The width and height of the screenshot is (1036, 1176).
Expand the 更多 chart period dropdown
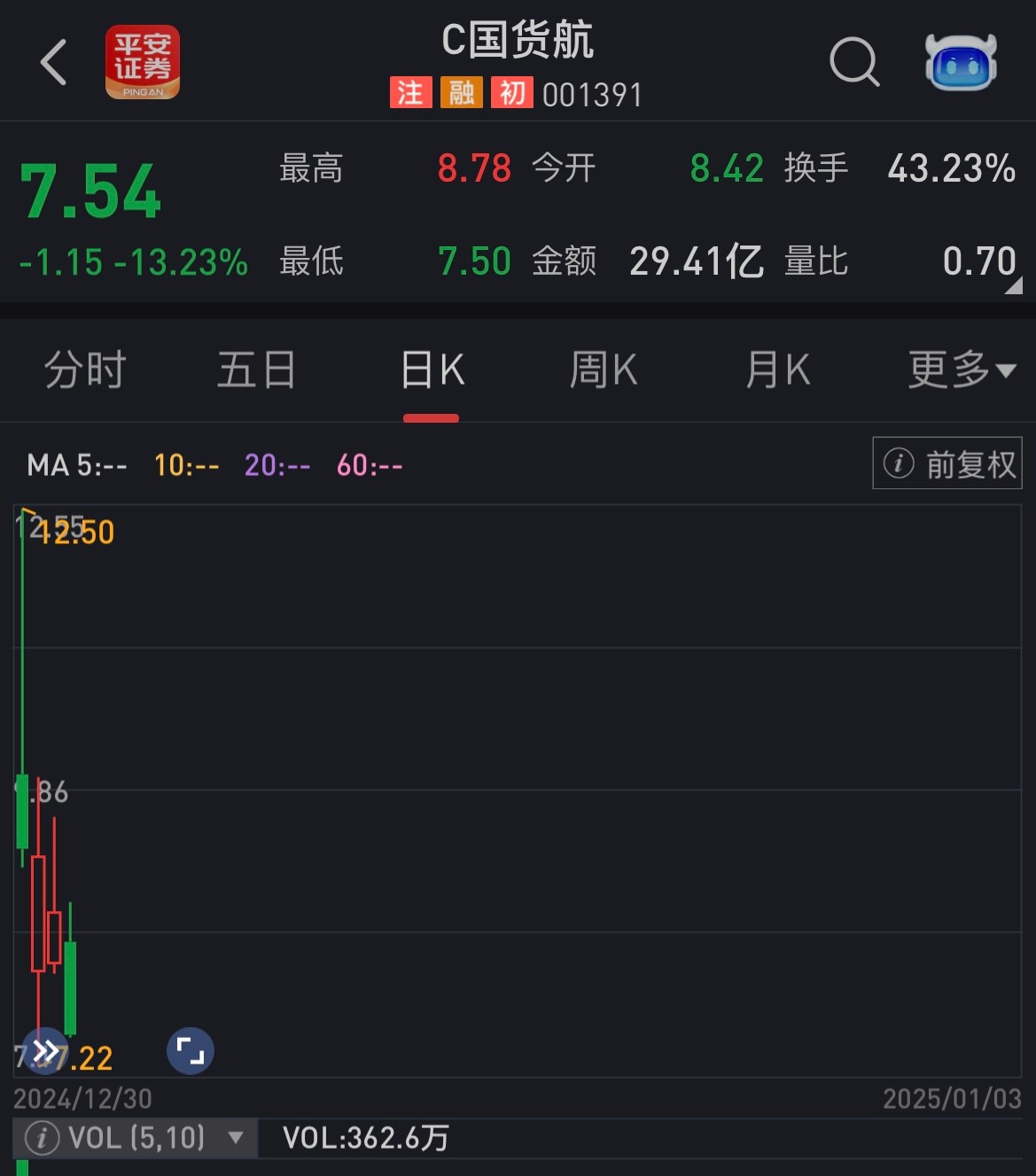coord(962,370)
